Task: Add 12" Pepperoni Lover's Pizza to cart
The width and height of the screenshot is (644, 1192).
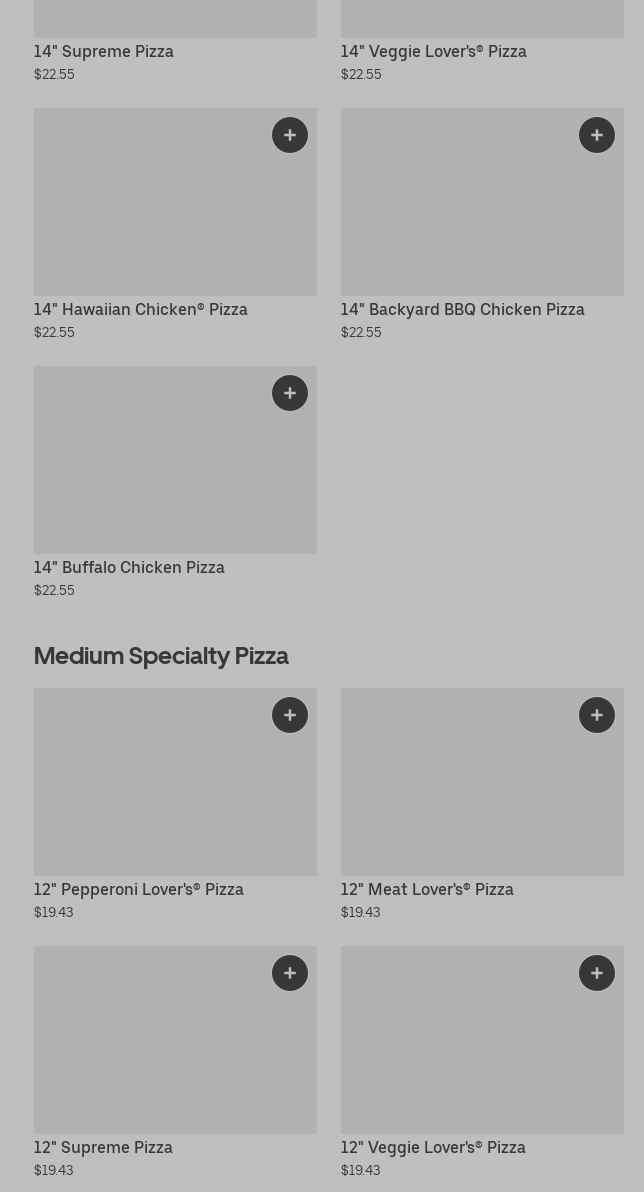Action: [x=290, y=715]
